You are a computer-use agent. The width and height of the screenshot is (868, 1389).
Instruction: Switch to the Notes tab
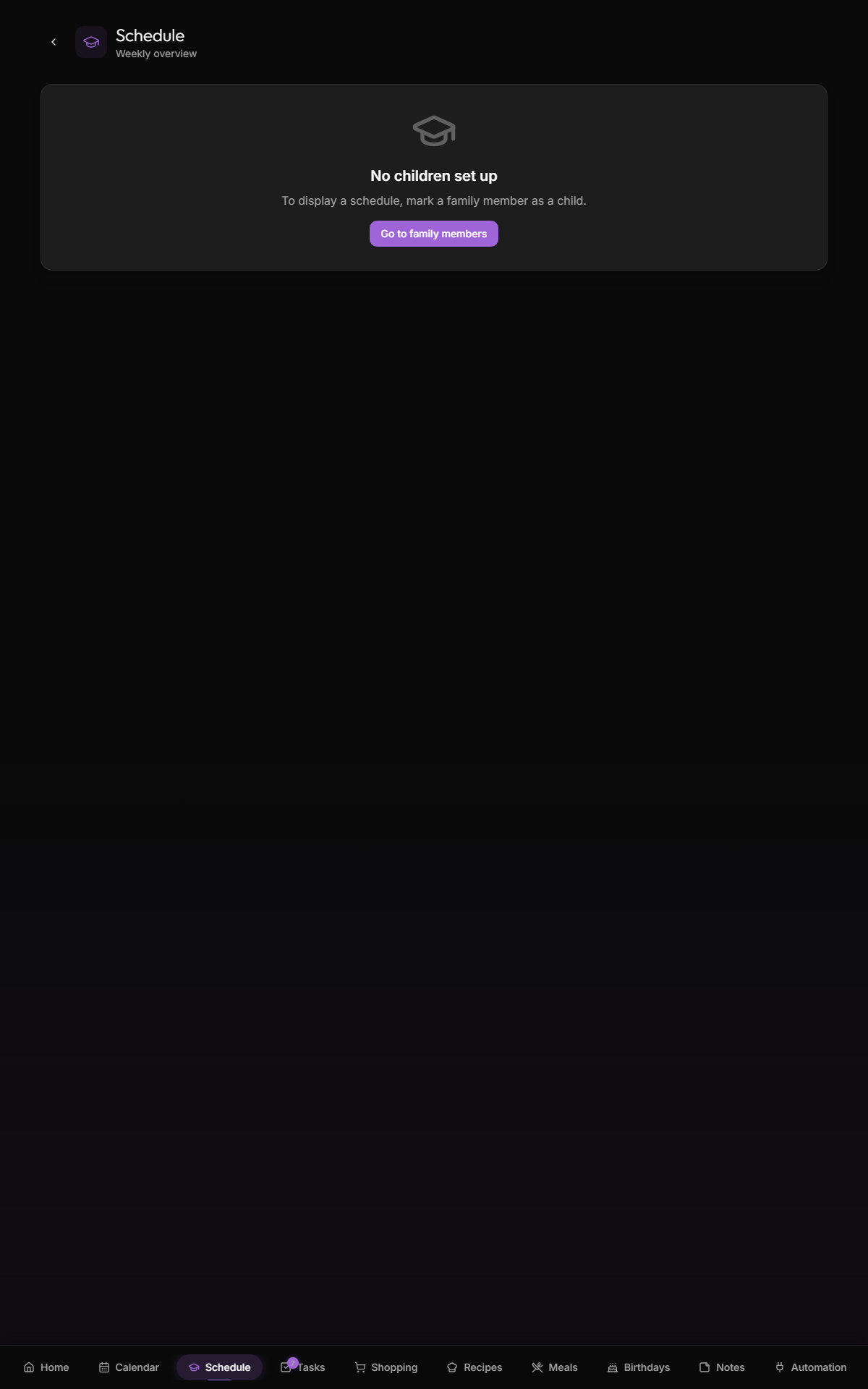(722, 1367)
